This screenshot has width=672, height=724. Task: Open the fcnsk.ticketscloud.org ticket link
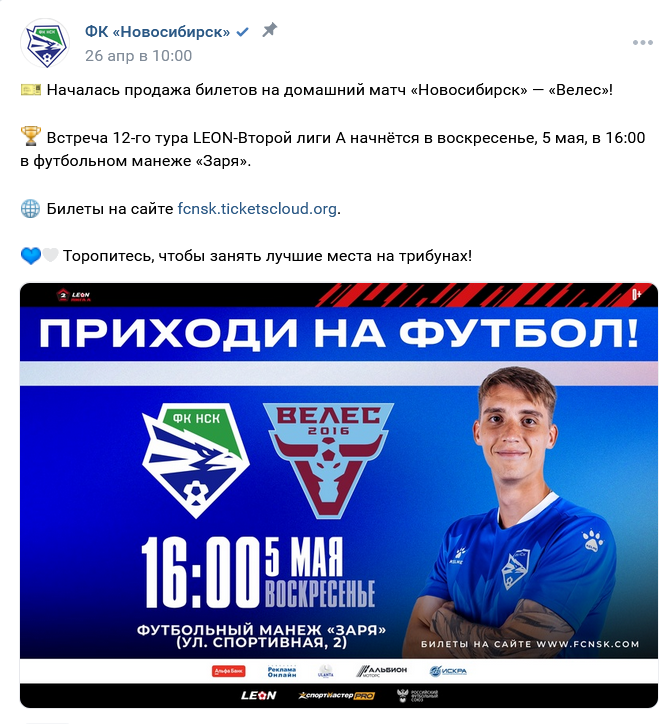pyautogui.click(x=257, y=209)
